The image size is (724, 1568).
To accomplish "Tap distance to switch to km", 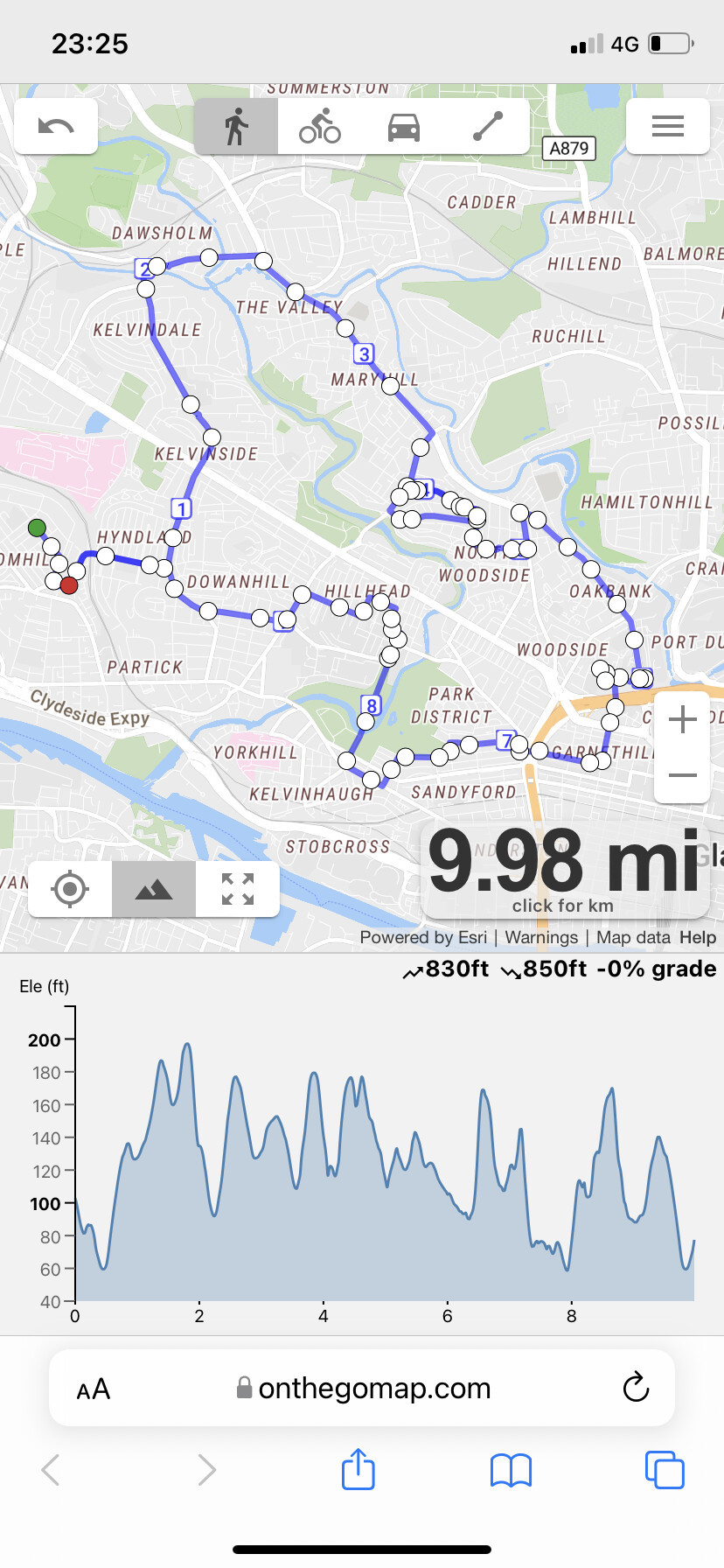I will click(565, 871).
